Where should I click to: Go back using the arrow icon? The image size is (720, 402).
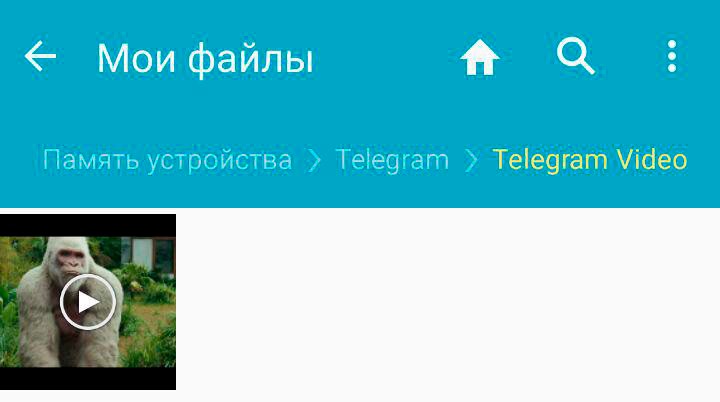(40, 57)
